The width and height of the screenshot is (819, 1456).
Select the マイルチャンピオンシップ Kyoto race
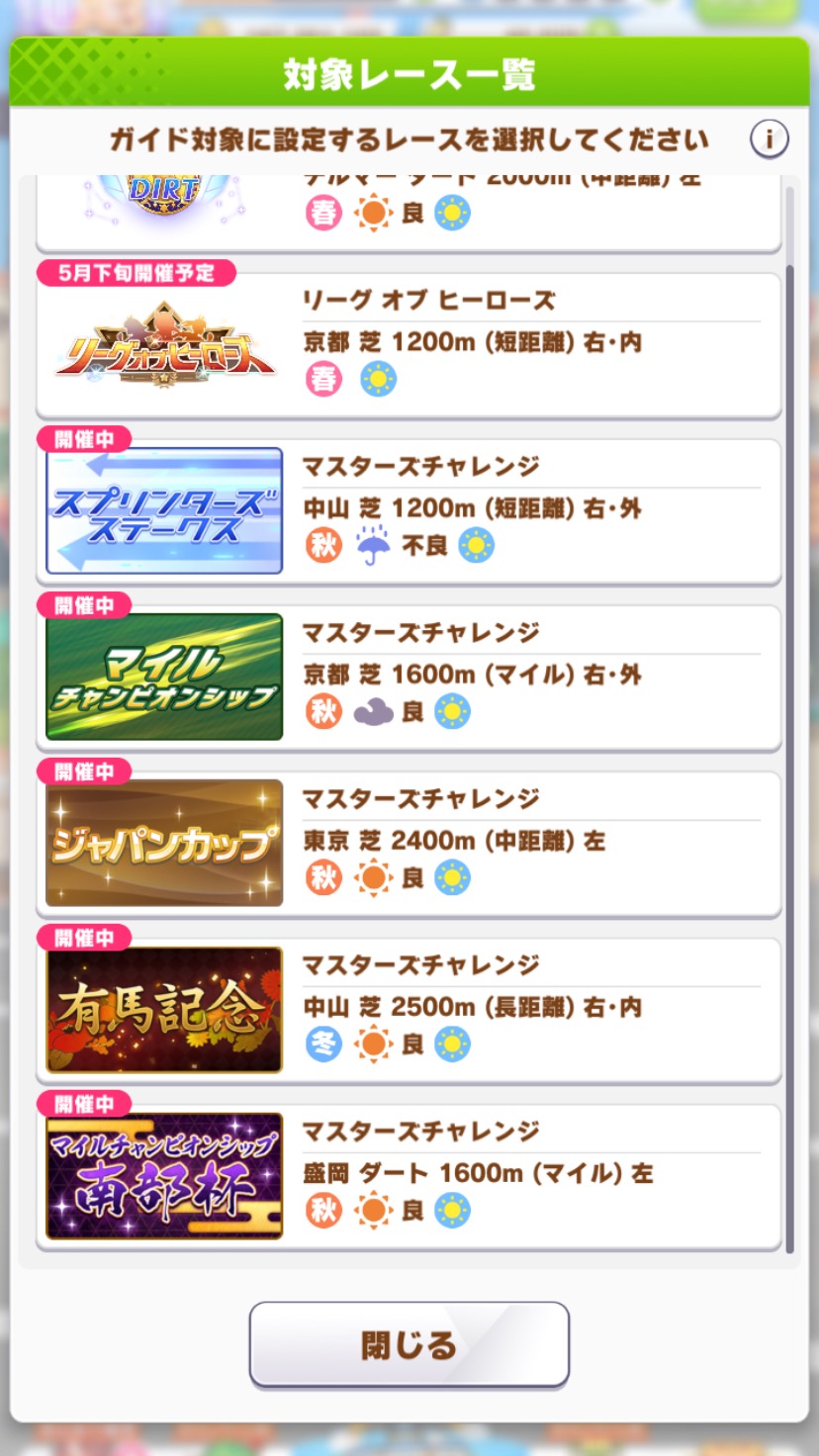pos(409,677)
